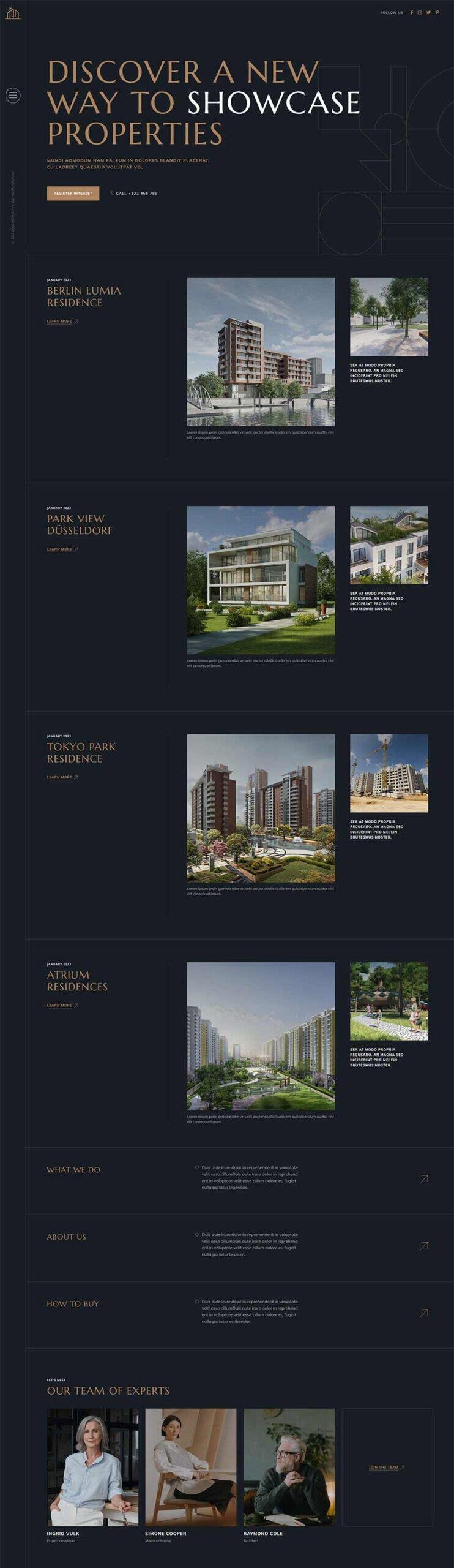Call +123 456 789
The width and height of the screenshot is (454, 1568).
(x=136, y=193)
